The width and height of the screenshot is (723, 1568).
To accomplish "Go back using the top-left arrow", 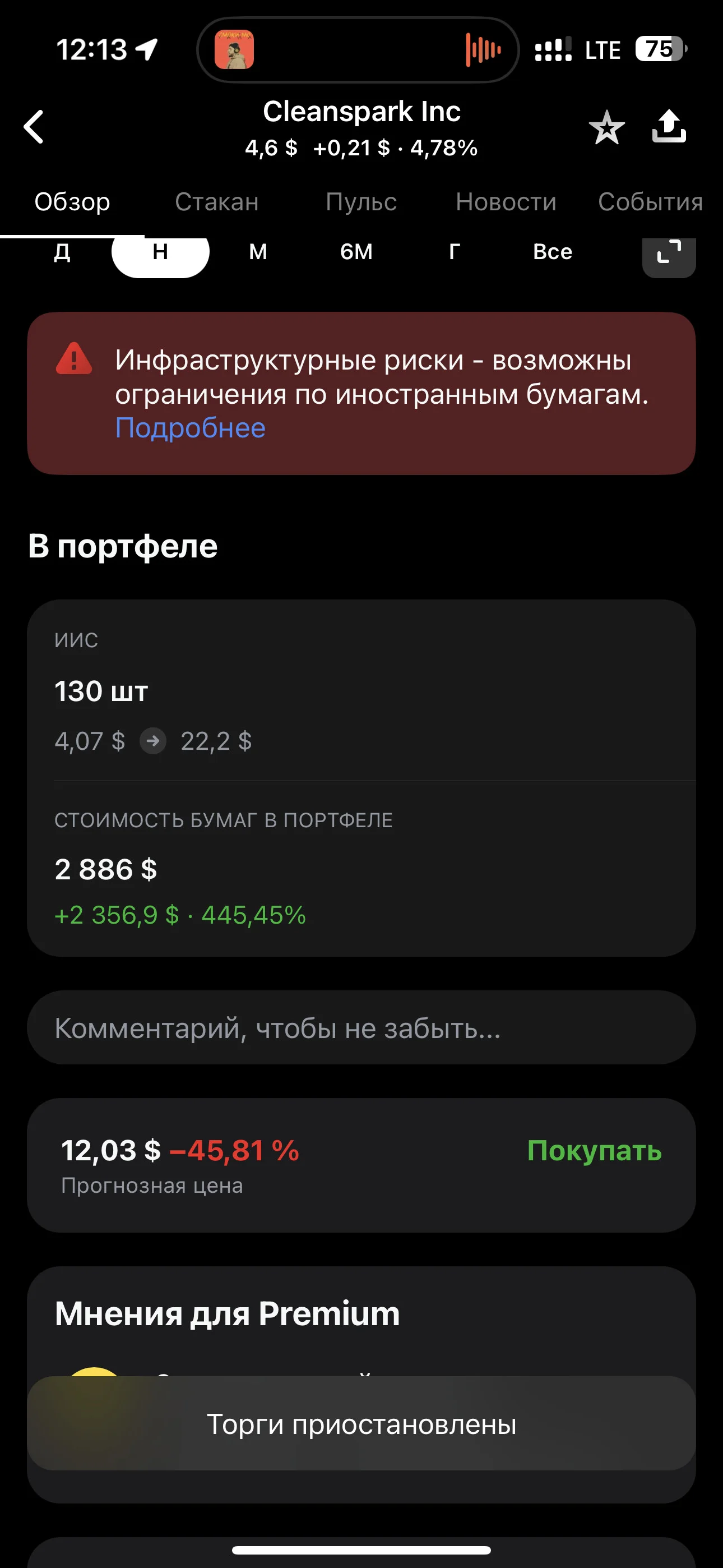I will (34, 127).
